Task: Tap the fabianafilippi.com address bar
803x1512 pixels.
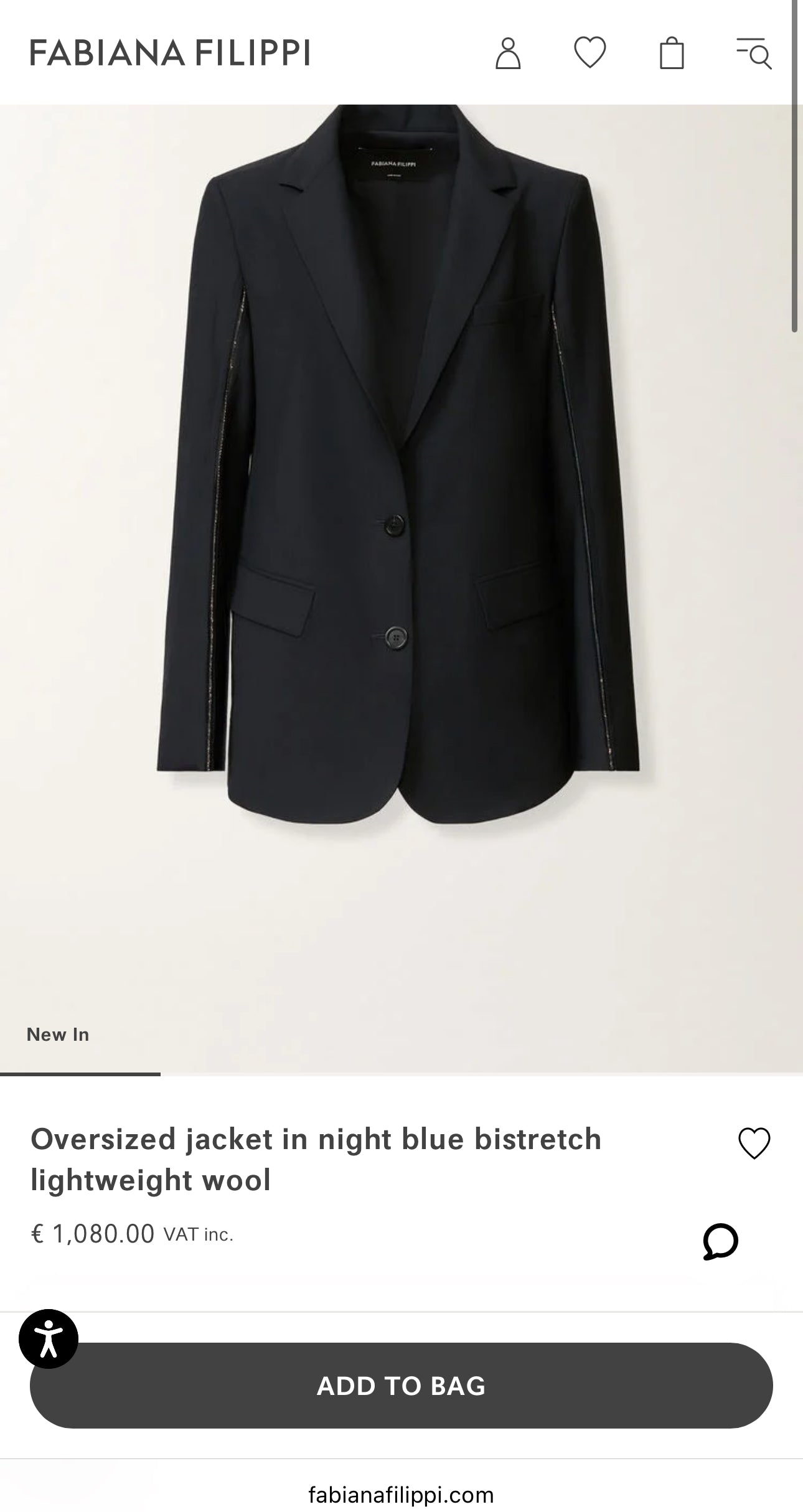Action: point(401,1494)
